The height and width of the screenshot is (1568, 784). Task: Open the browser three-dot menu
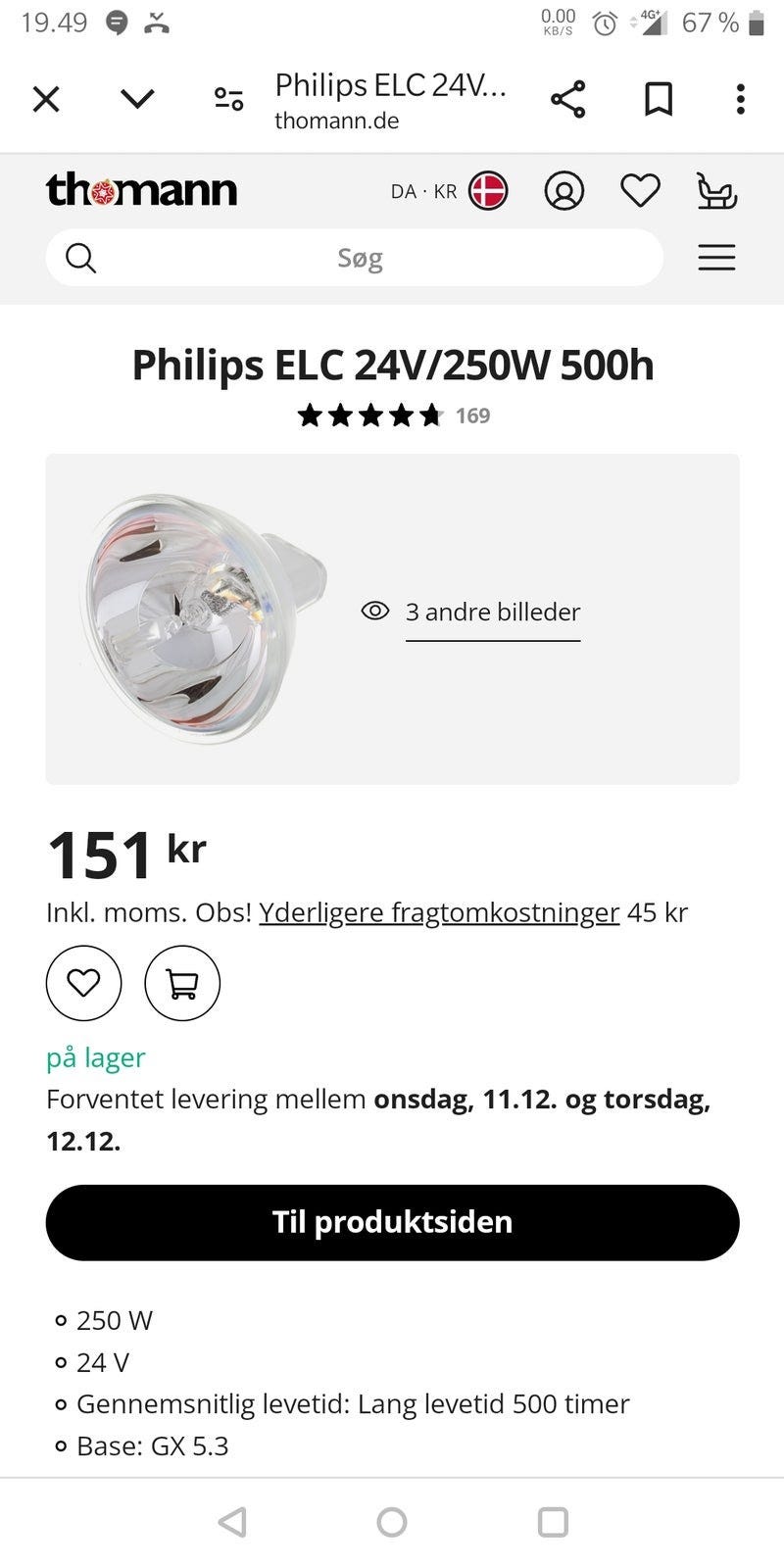[x=740, y=98]
